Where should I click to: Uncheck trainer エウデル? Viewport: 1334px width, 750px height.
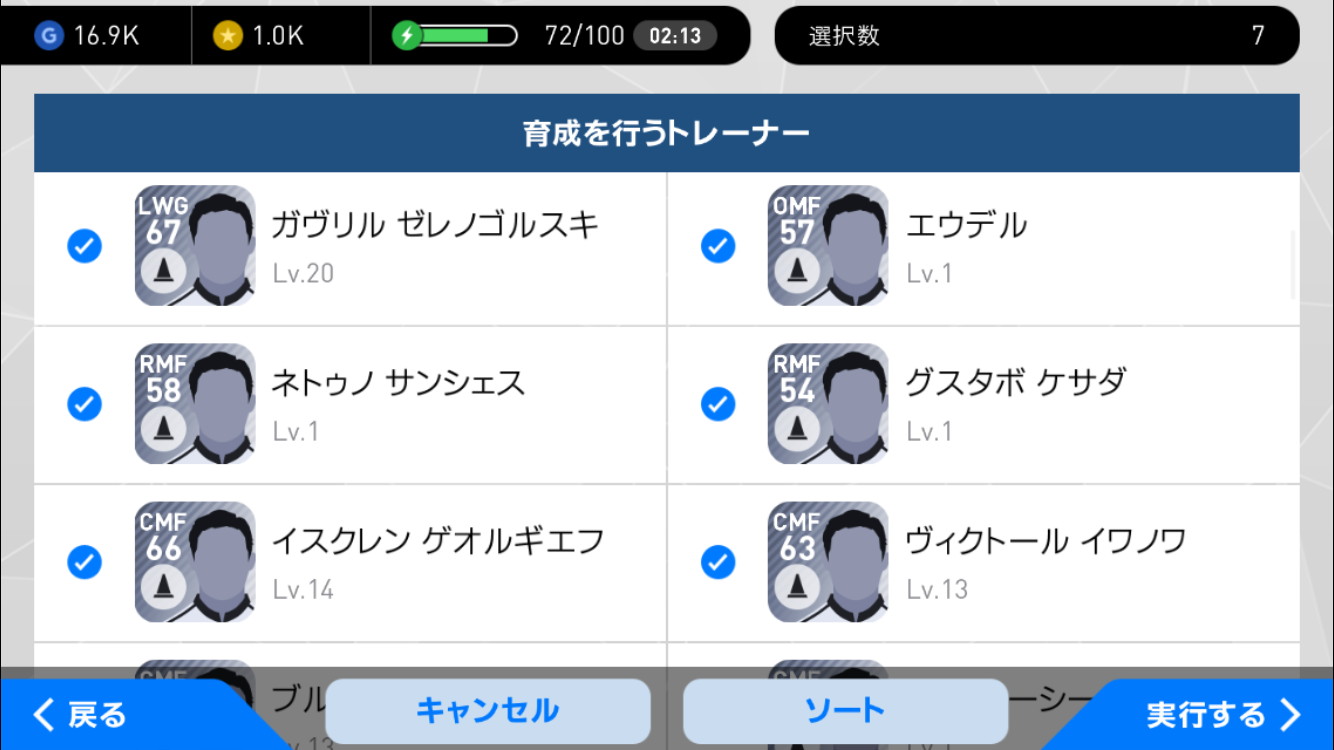tap(718, 246)
